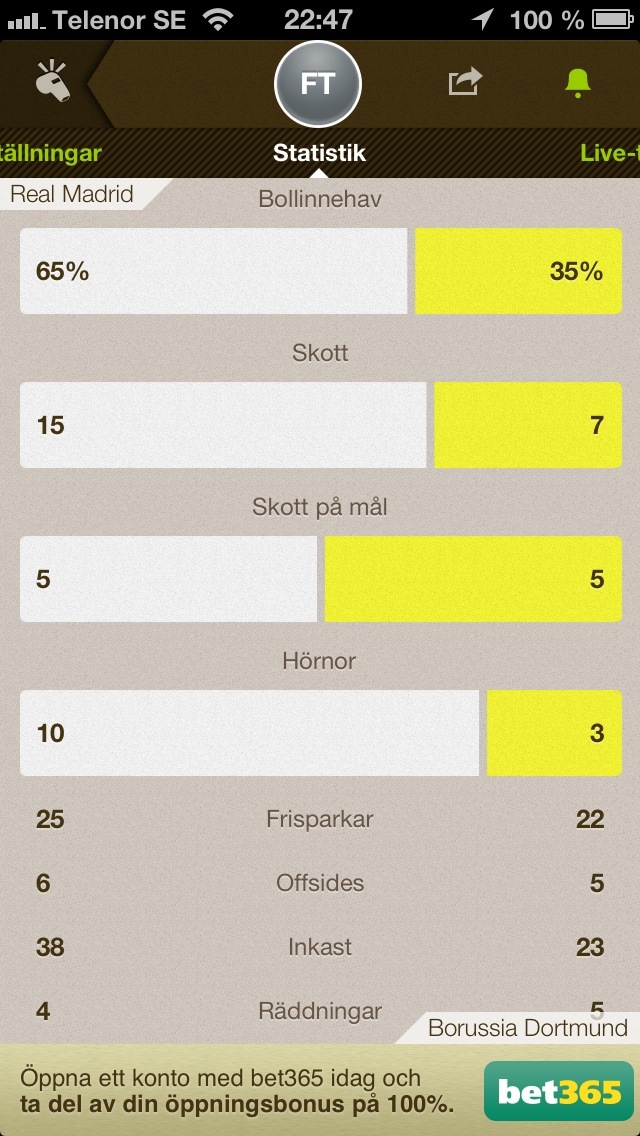The width and height of the screenshot is (640, 1136).
Task: Tap the whistle back button
Action: [52, 82]
